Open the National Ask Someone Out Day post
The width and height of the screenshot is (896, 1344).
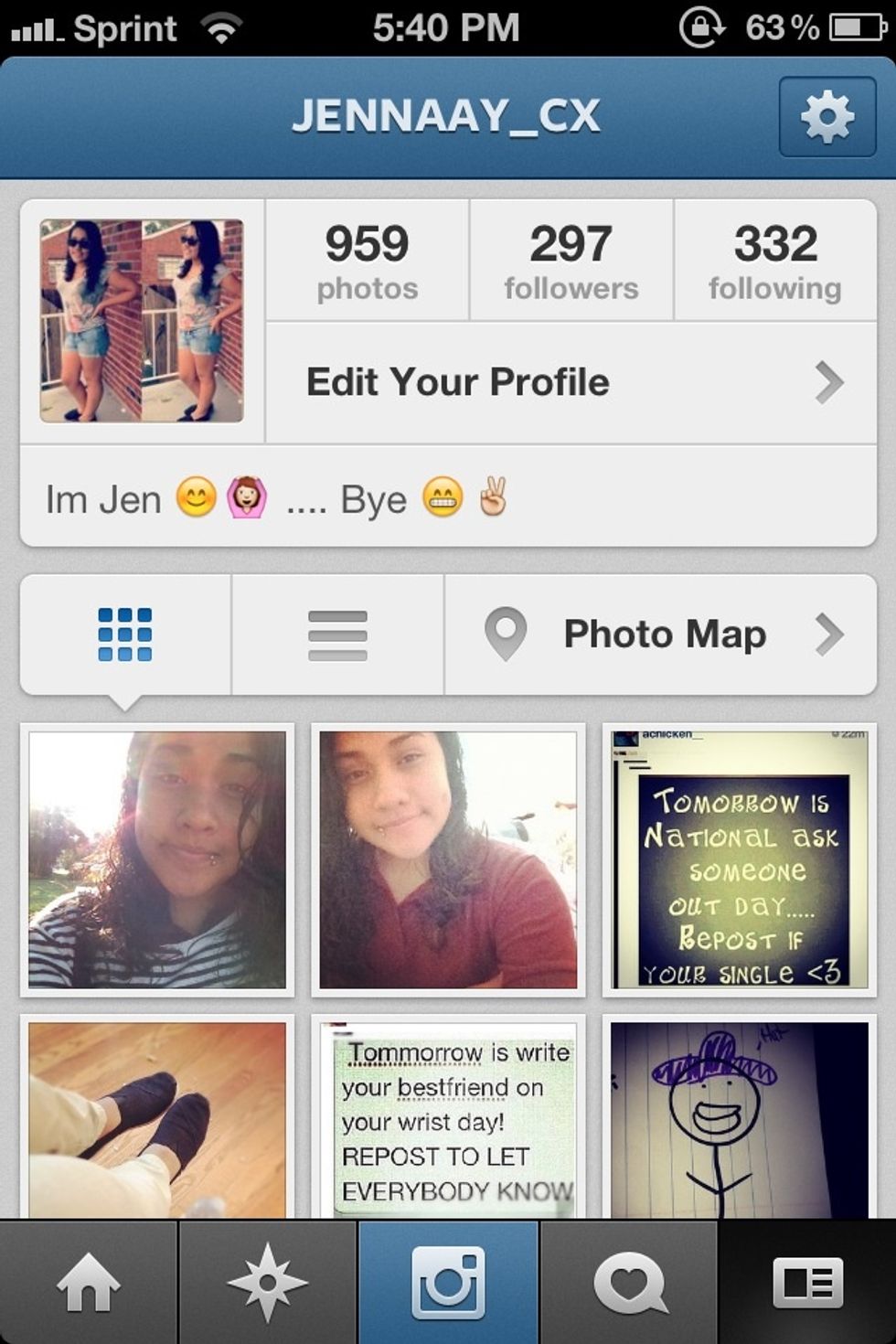click(739, 859)
